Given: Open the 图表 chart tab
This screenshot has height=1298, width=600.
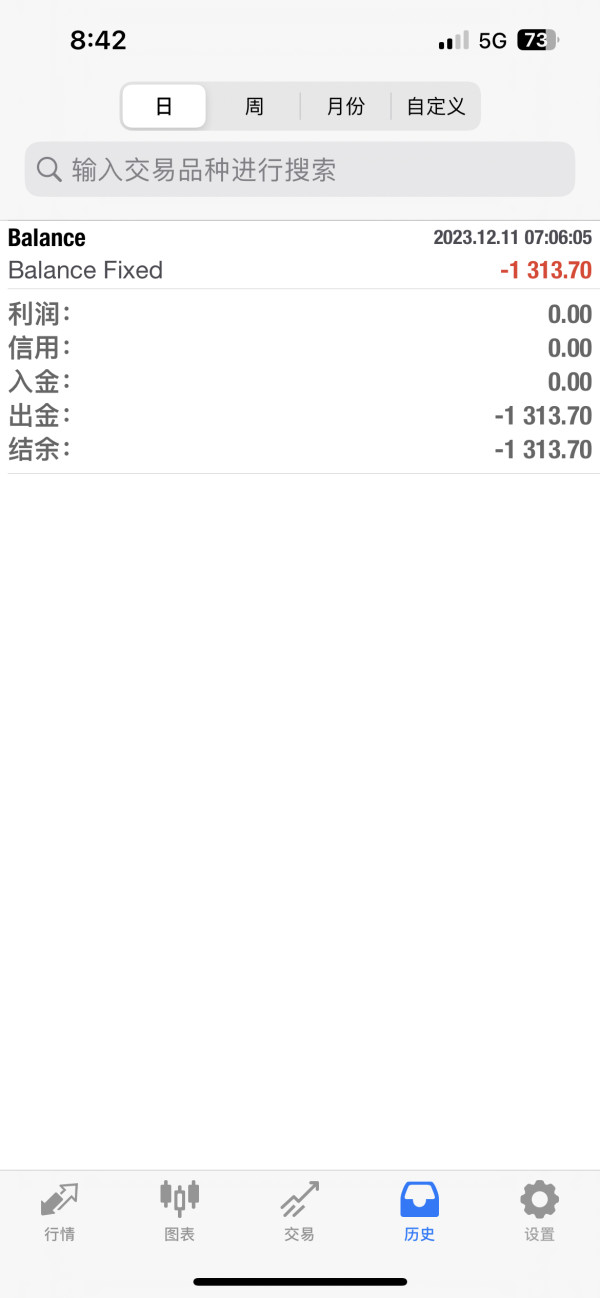Looking at the screenshot, I should (x=180, y=1210).
